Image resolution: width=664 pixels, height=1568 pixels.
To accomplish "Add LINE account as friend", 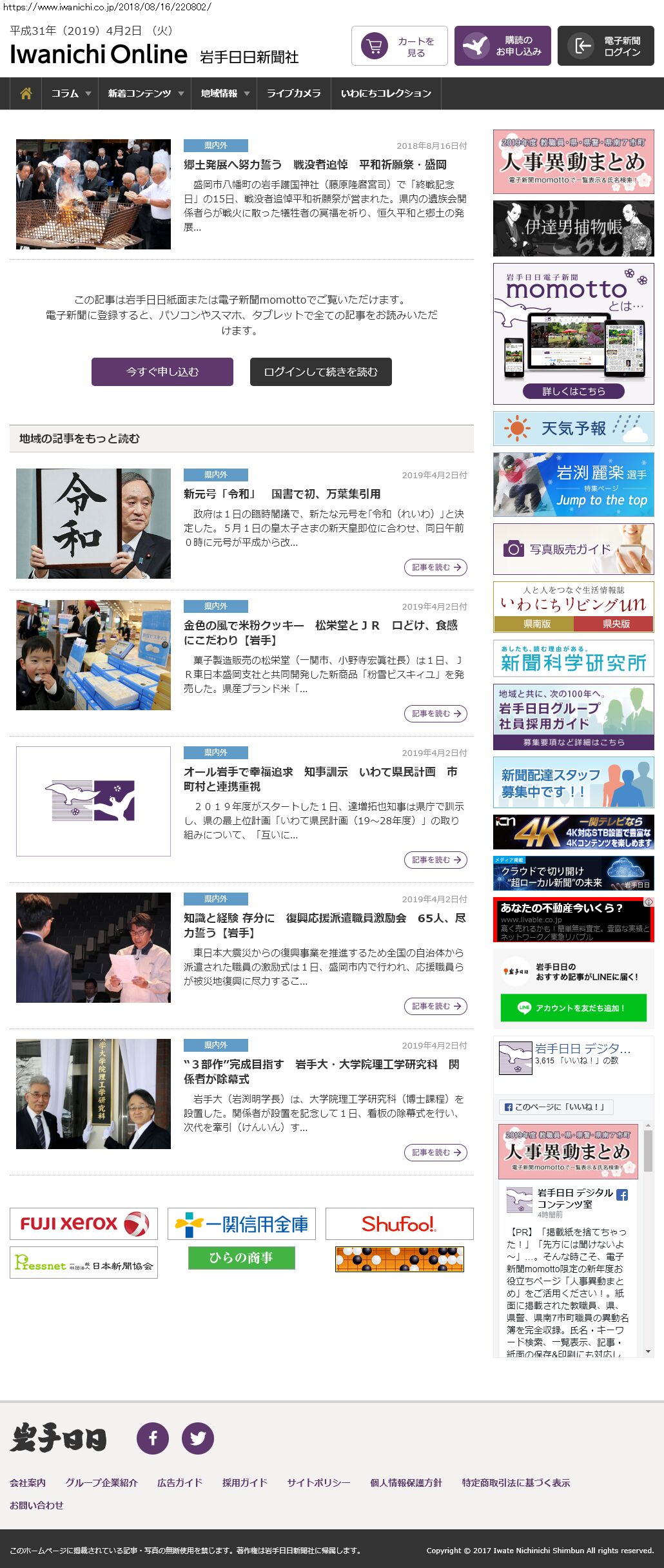I will 573,1008.
